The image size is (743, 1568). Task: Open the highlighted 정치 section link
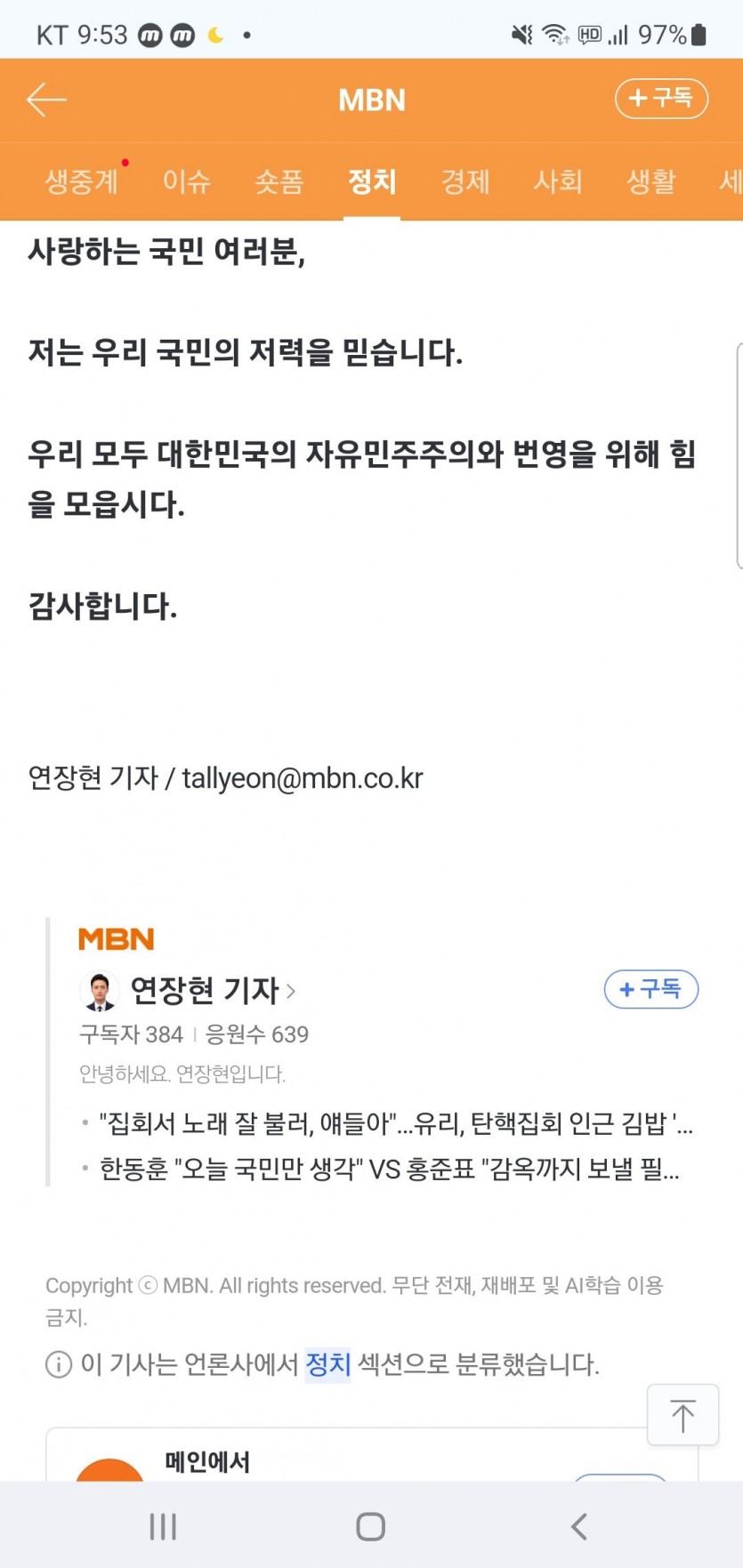coord(327,1363)
